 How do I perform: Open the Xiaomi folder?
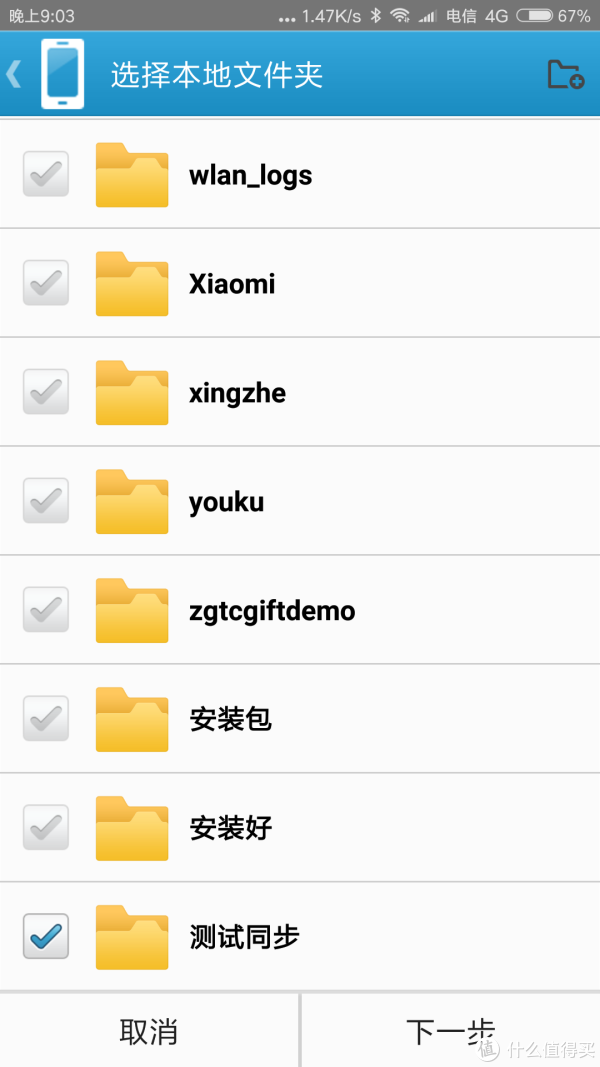click(232, 284)
